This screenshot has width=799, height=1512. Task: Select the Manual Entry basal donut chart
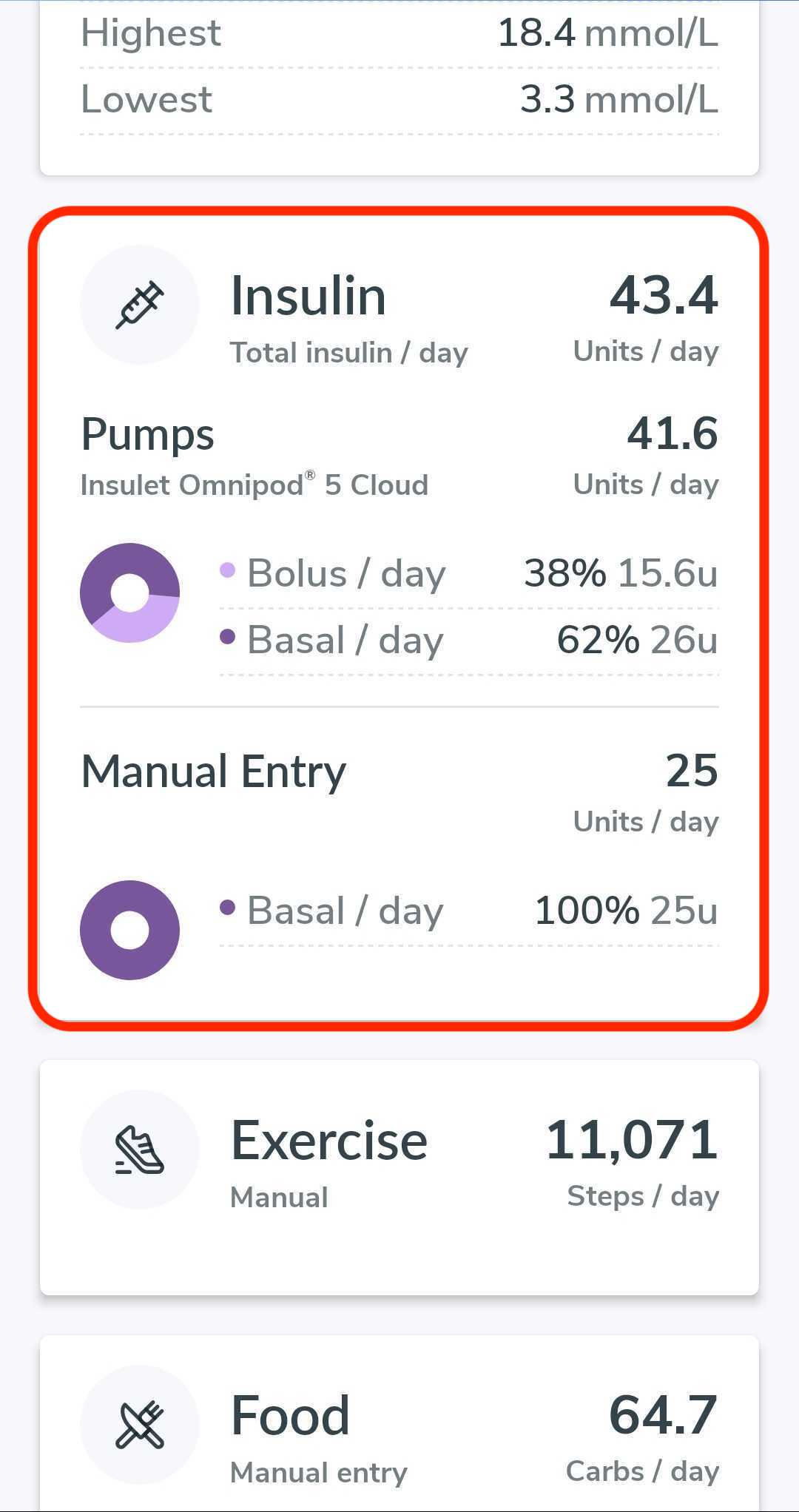(x=130, y=928)
